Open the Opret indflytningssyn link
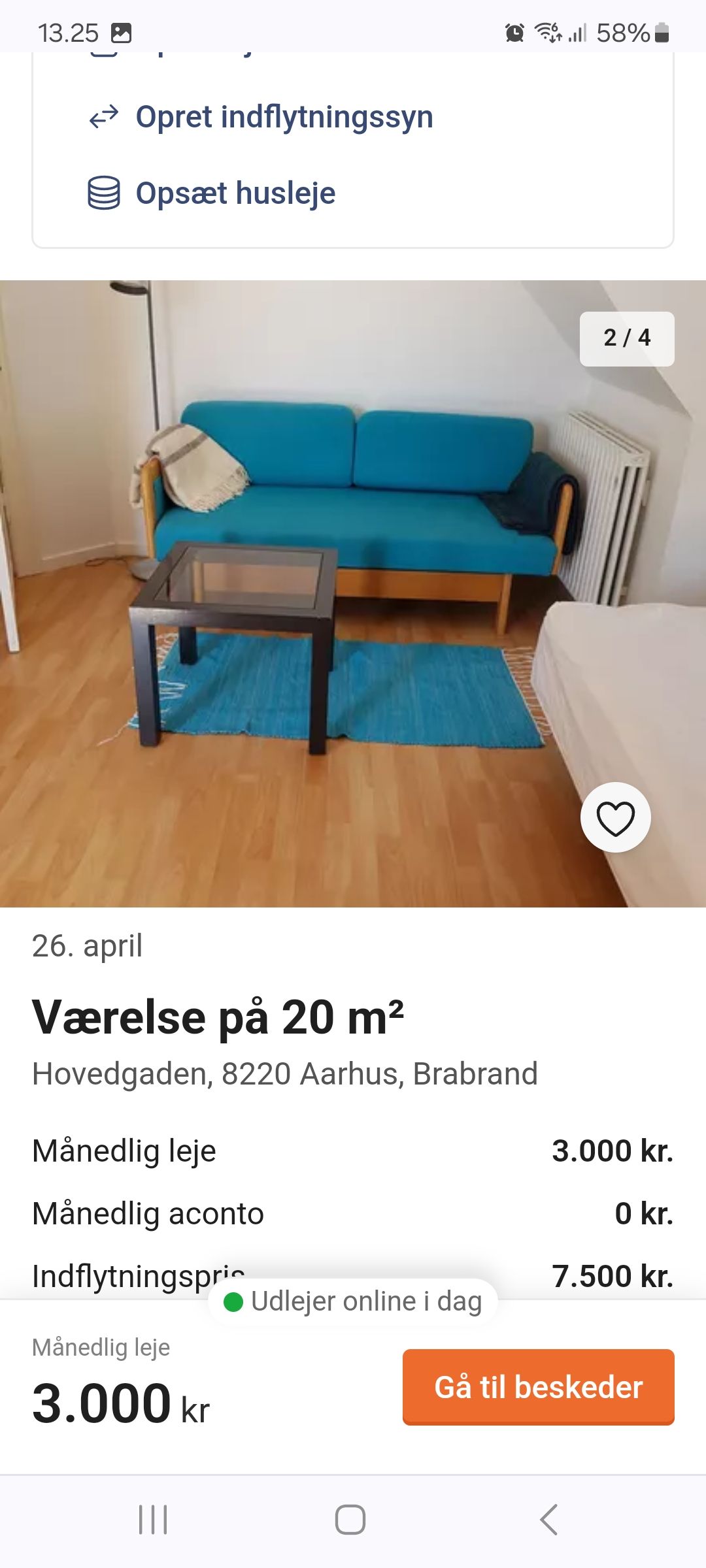This screenshot has height=1568, width=706. click(284, 118)
